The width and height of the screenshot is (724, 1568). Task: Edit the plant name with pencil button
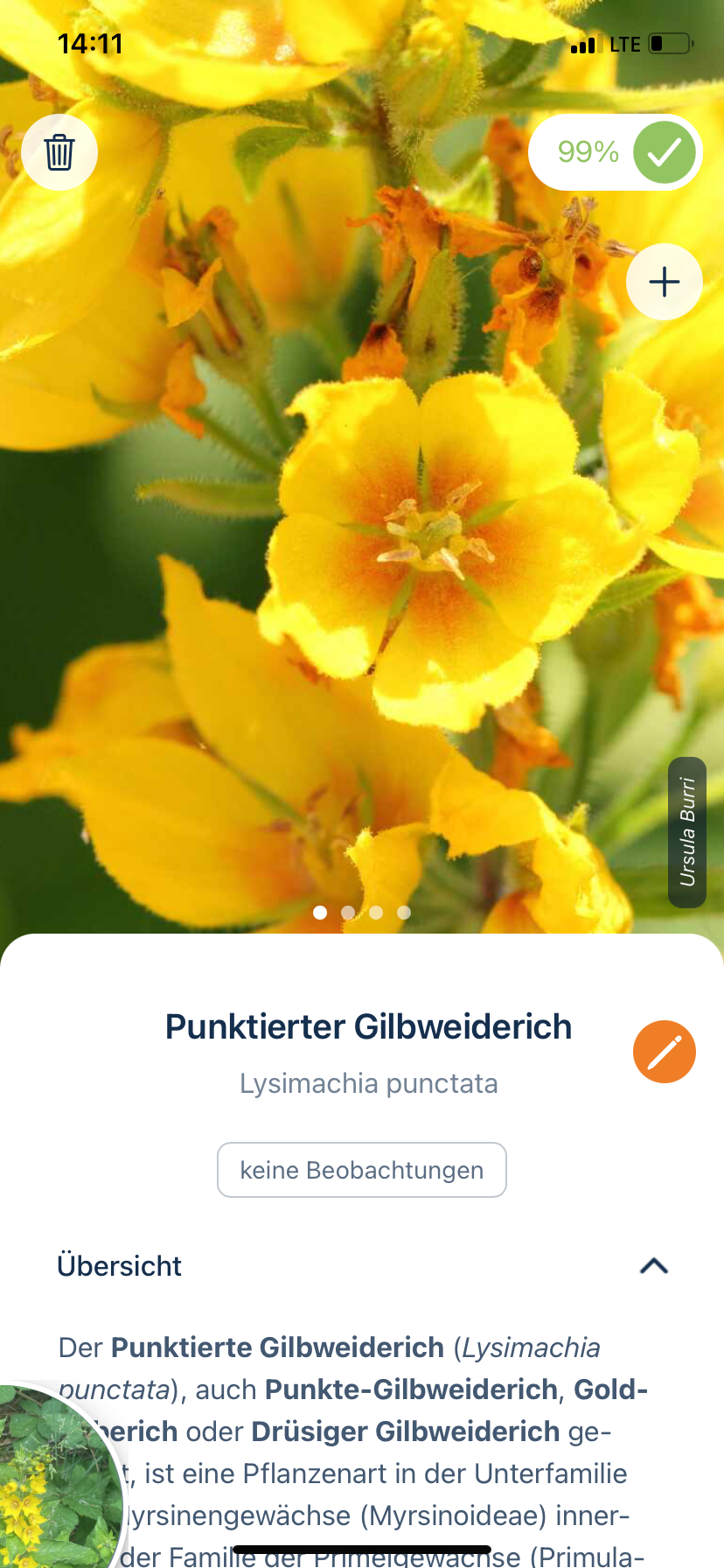[x=664, y=1052]
